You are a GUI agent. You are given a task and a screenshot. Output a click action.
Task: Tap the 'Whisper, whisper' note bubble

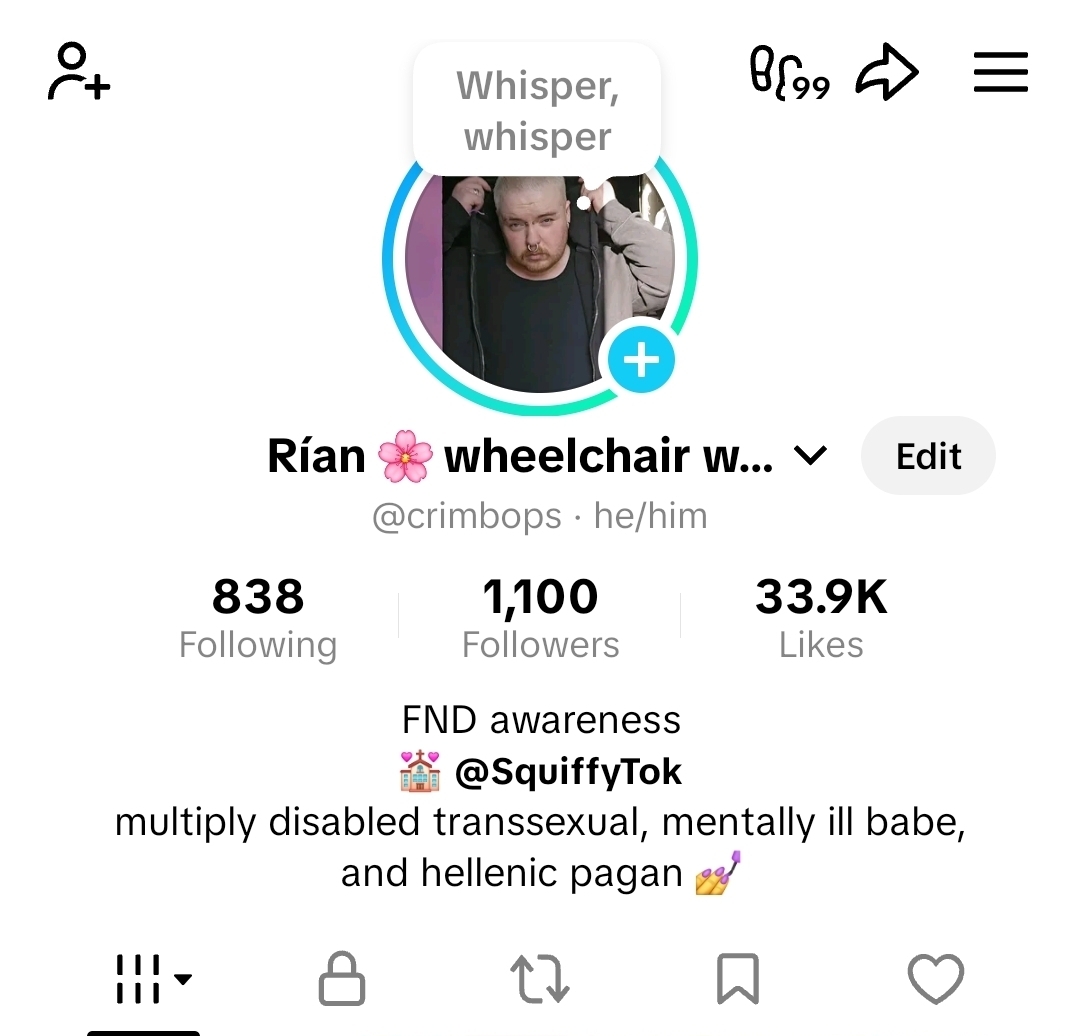click(x=537, y=111)
